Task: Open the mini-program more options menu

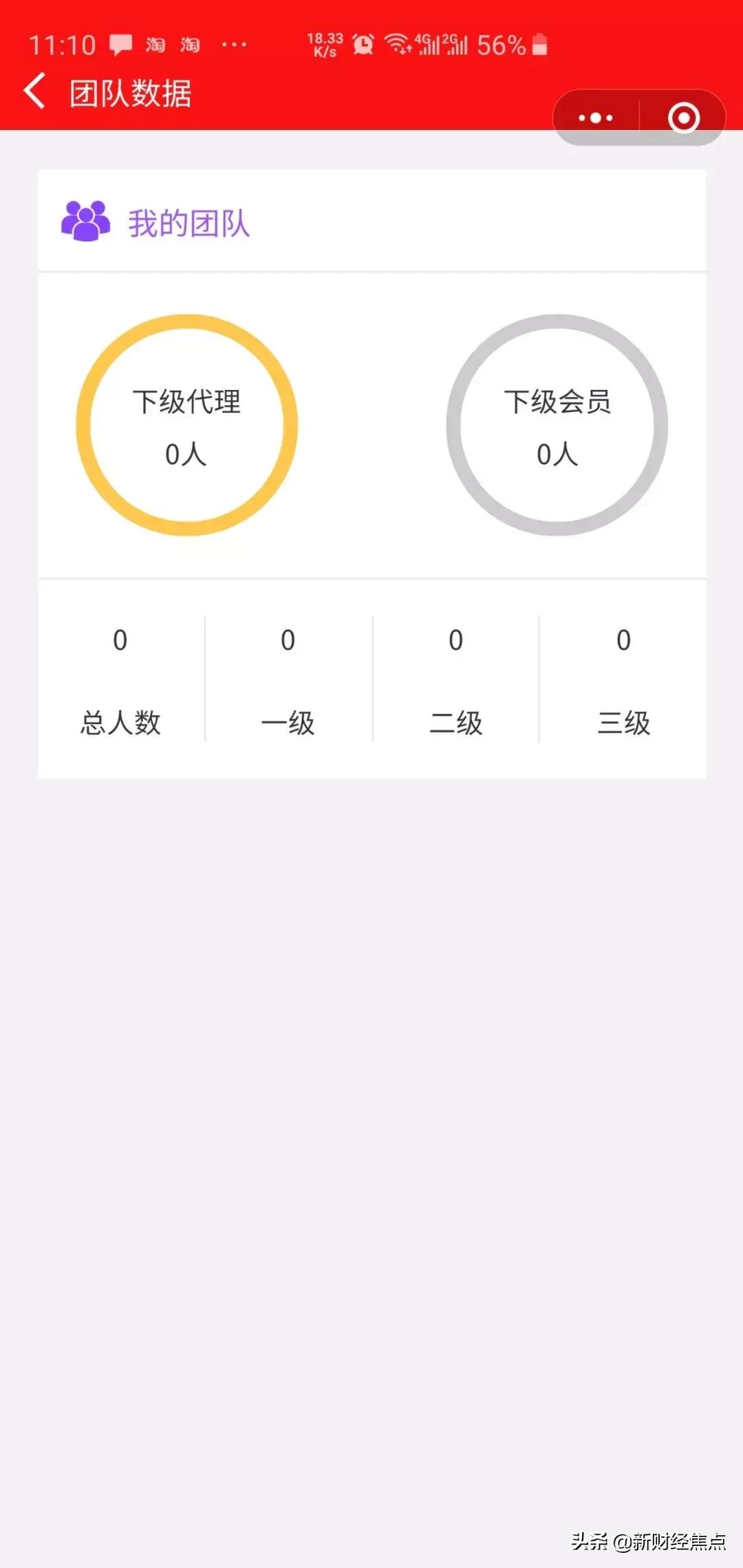Action: (594, 116)
